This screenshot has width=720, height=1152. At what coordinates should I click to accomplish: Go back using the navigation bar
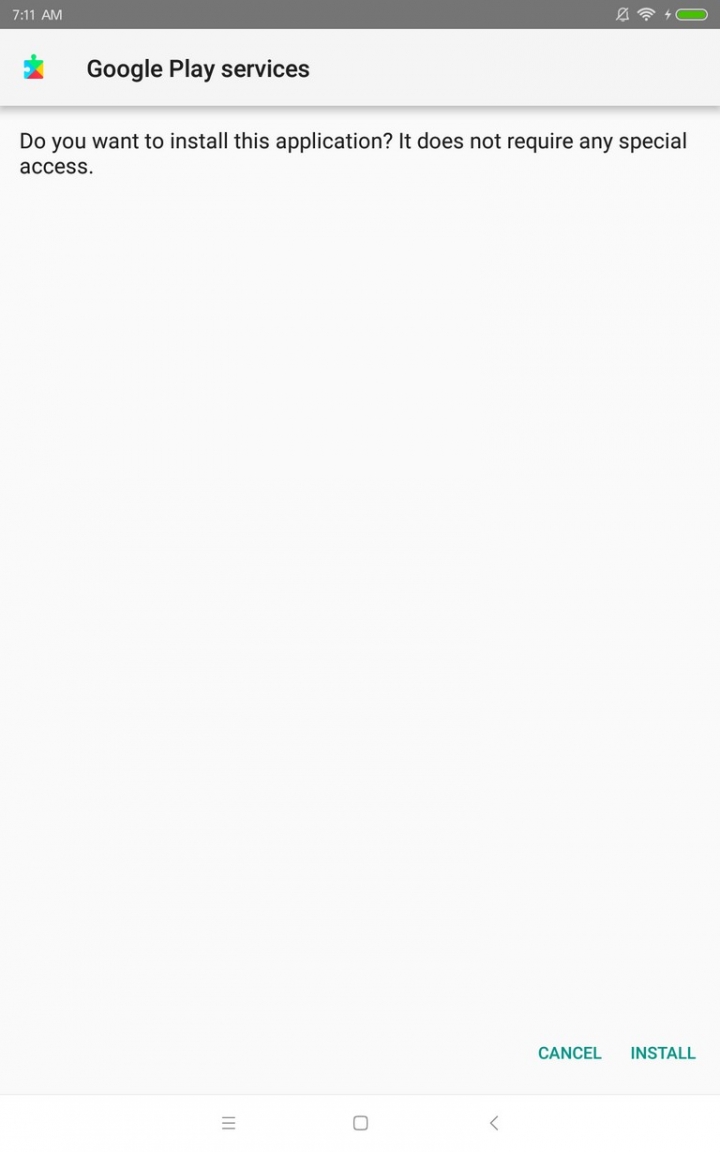pos(494,1123)
